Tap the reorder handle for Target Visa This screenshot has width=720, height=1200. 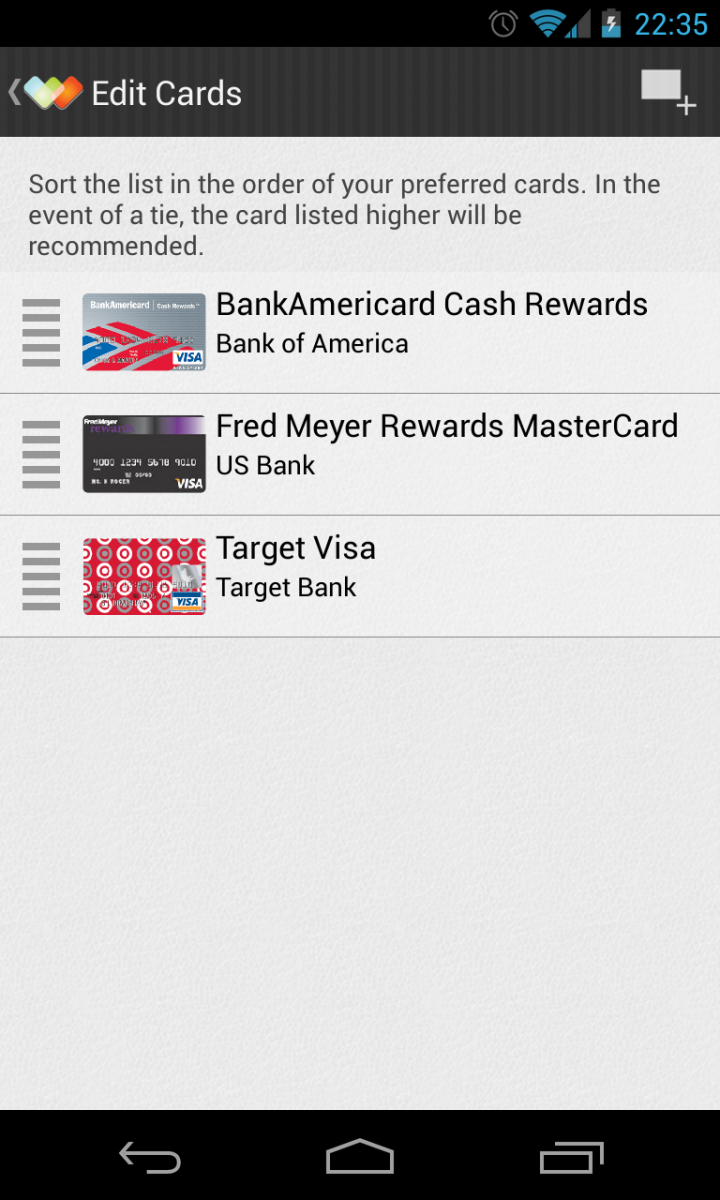point(41,577)
